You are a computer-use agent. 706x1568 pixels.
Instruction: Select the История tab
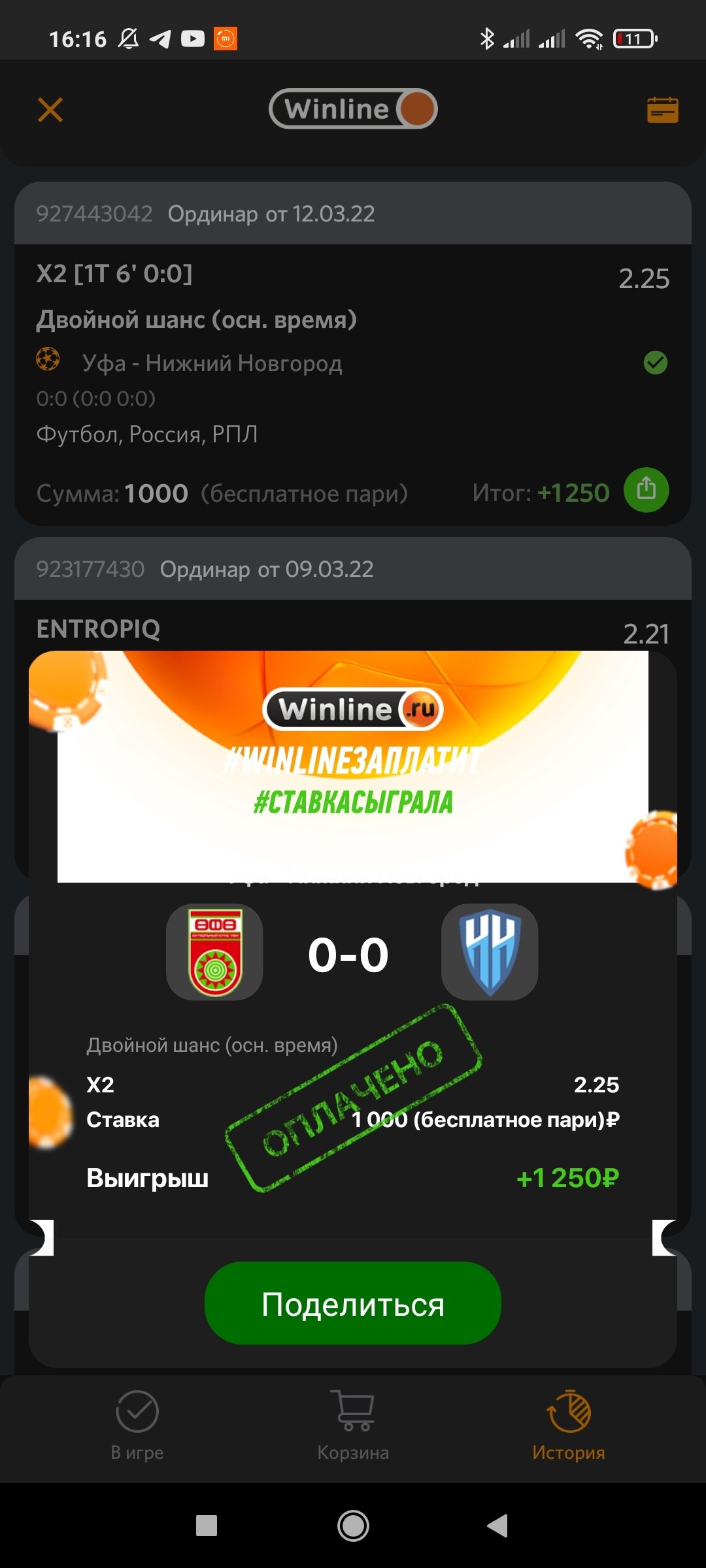[x=568, y=1426]
